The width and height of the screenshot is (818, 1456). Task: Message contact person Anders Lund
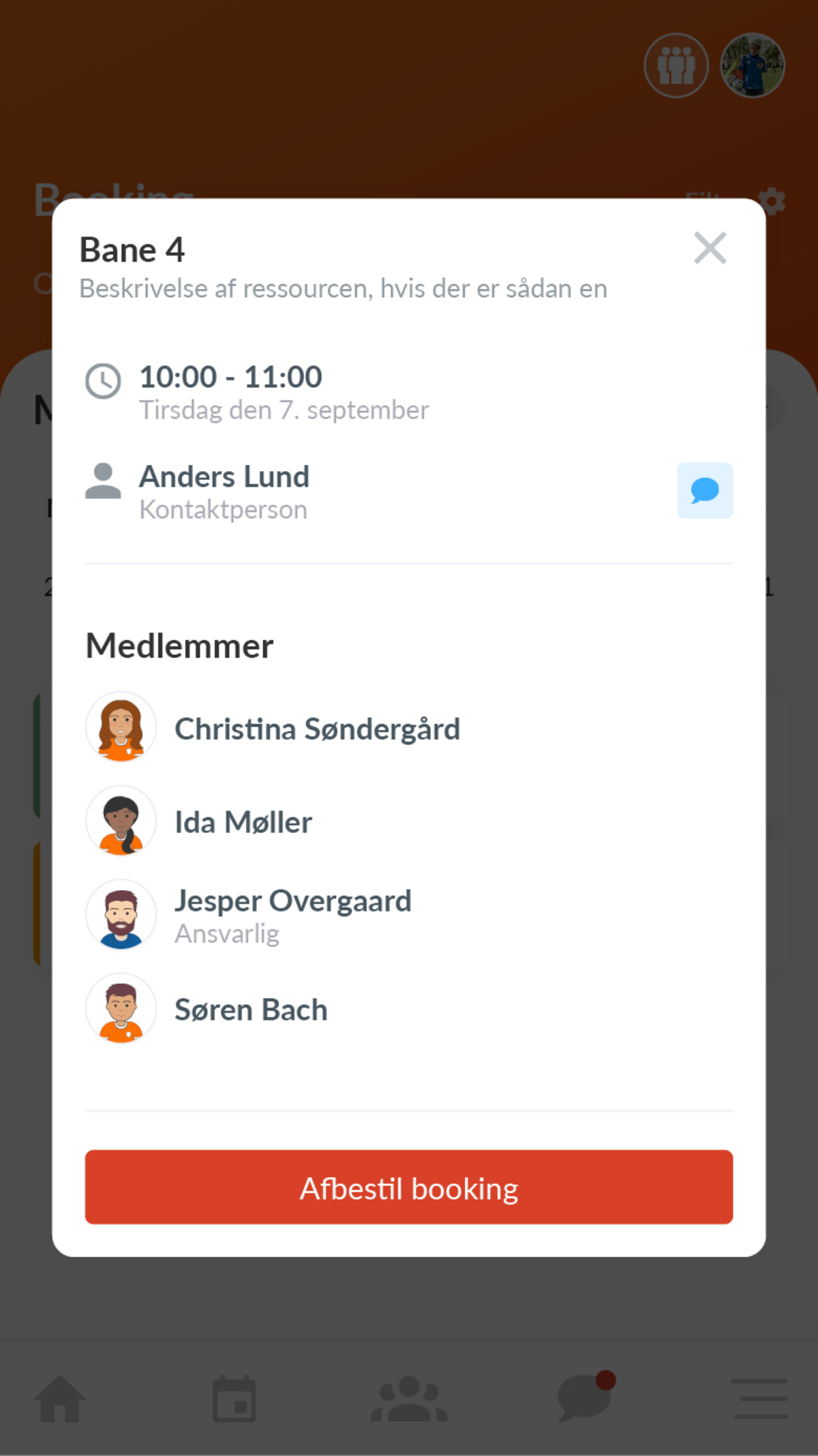pos(705,491)
